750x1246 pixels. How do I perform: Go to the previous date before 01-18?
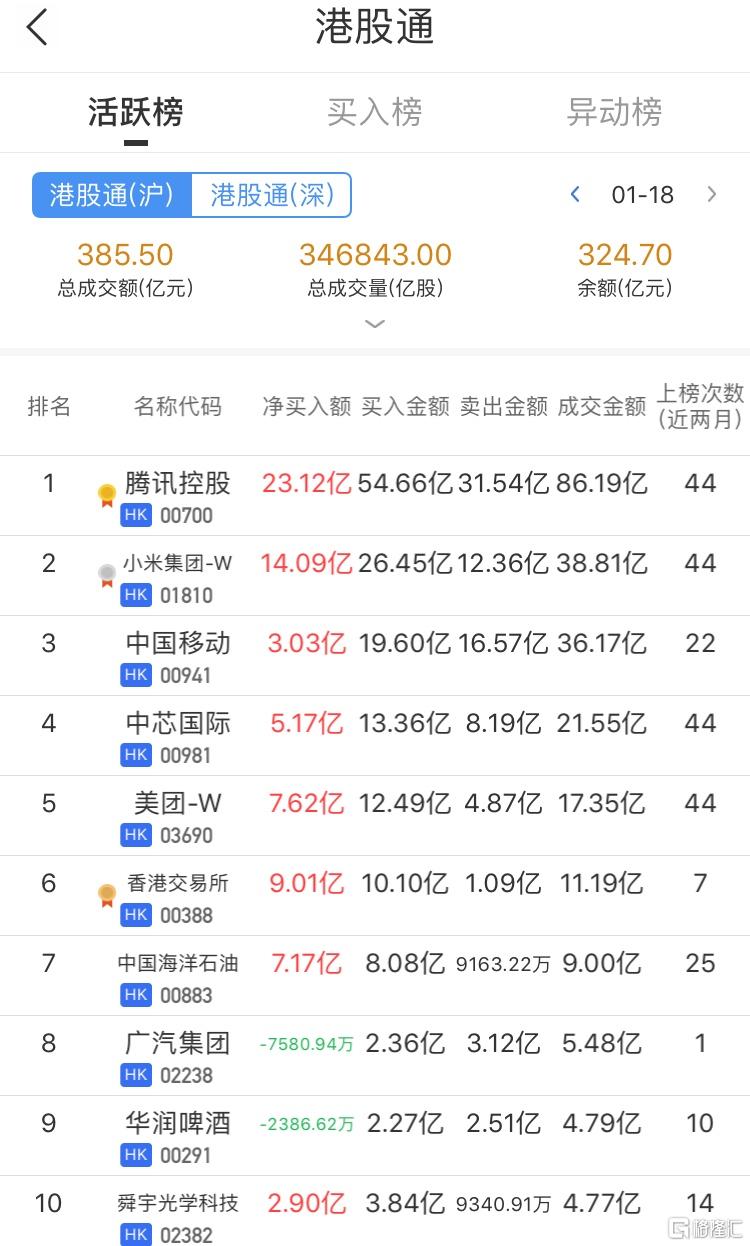coord(575,194)
